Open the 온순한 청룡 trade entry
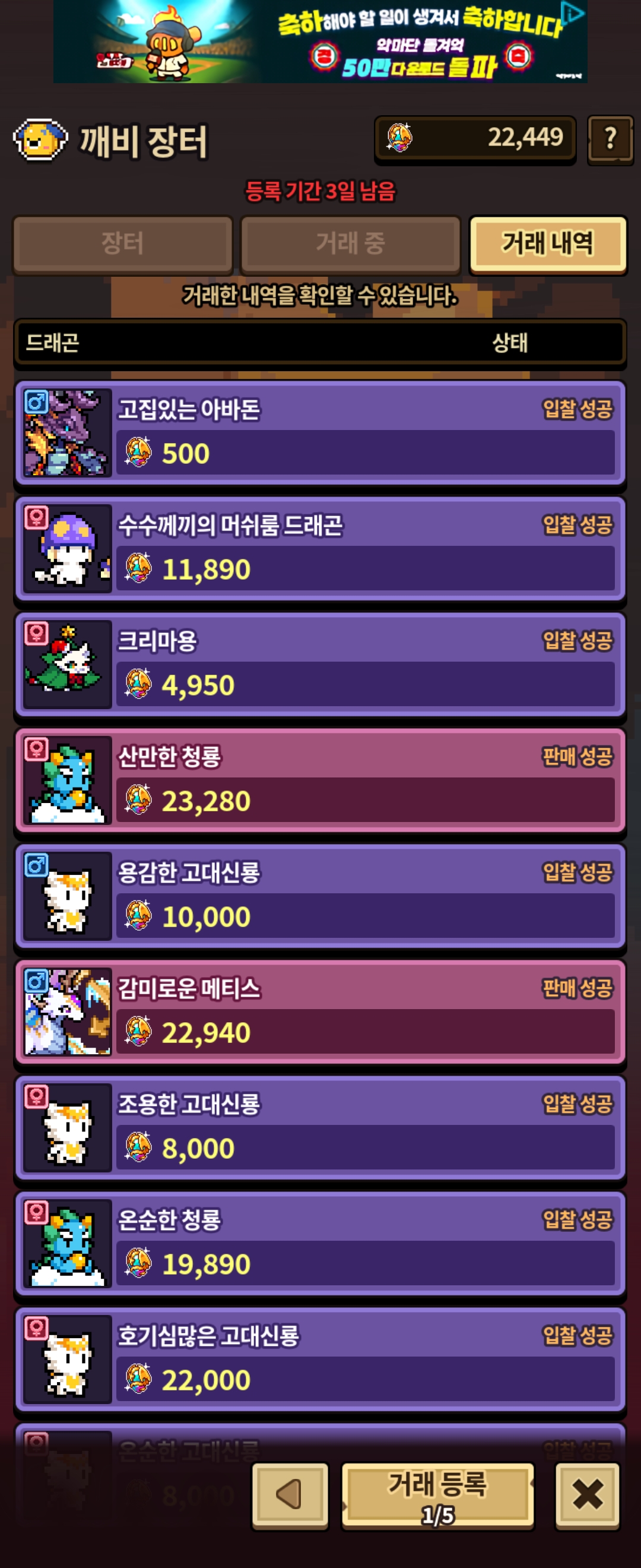 click(320, 1243)
